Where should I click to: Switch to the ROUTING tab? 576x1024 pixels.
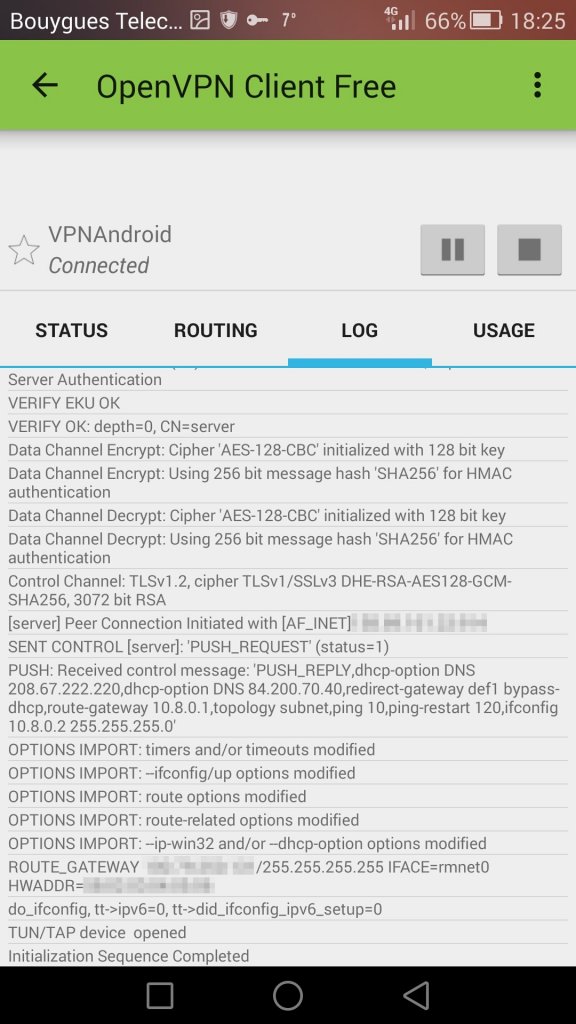216,330
